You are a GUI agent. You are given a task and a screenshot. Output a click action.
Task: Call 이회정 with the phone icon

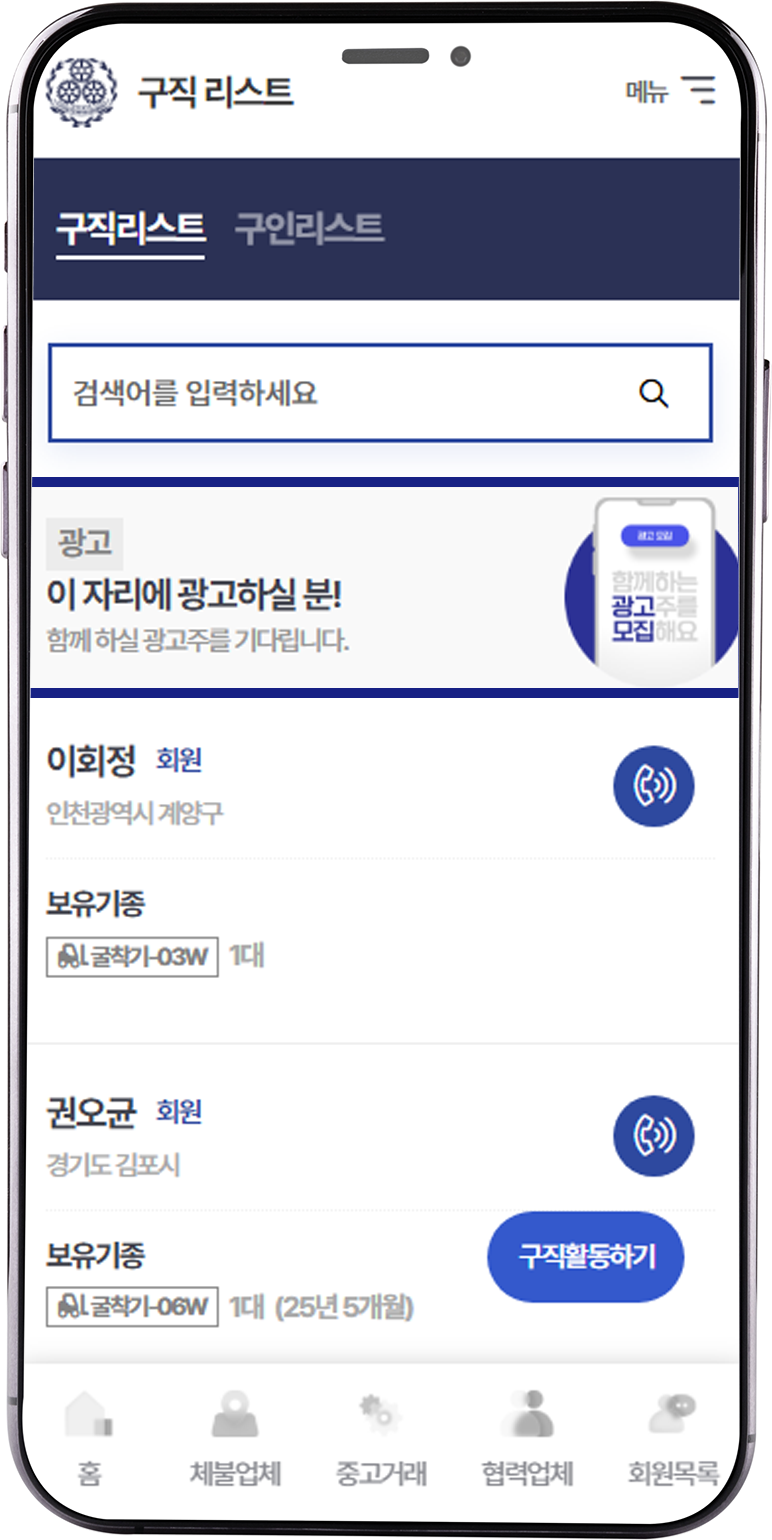[x=653, y=787]
